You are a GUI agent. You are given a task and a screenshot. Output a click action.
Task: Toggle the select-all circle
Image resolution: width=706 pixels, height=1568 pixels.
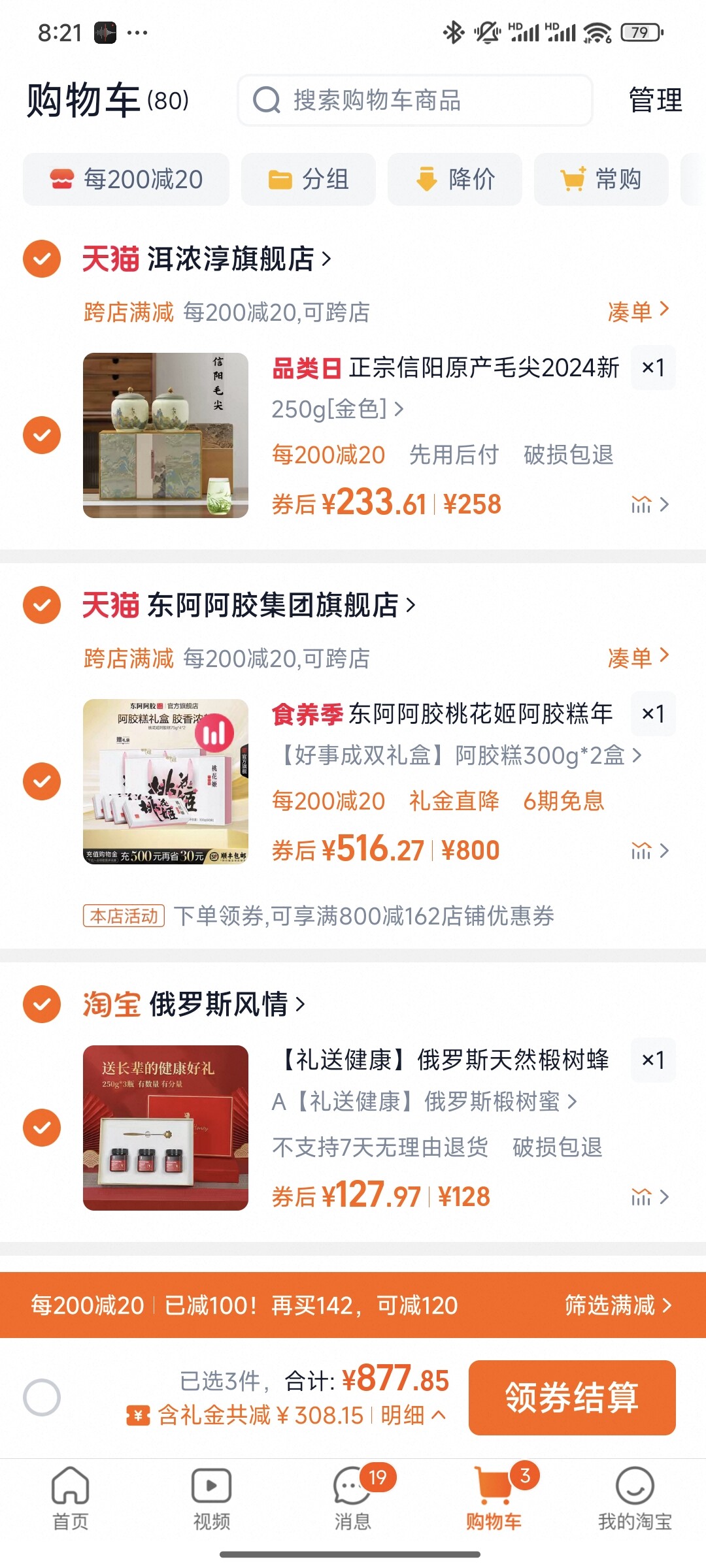[42, 1397]
